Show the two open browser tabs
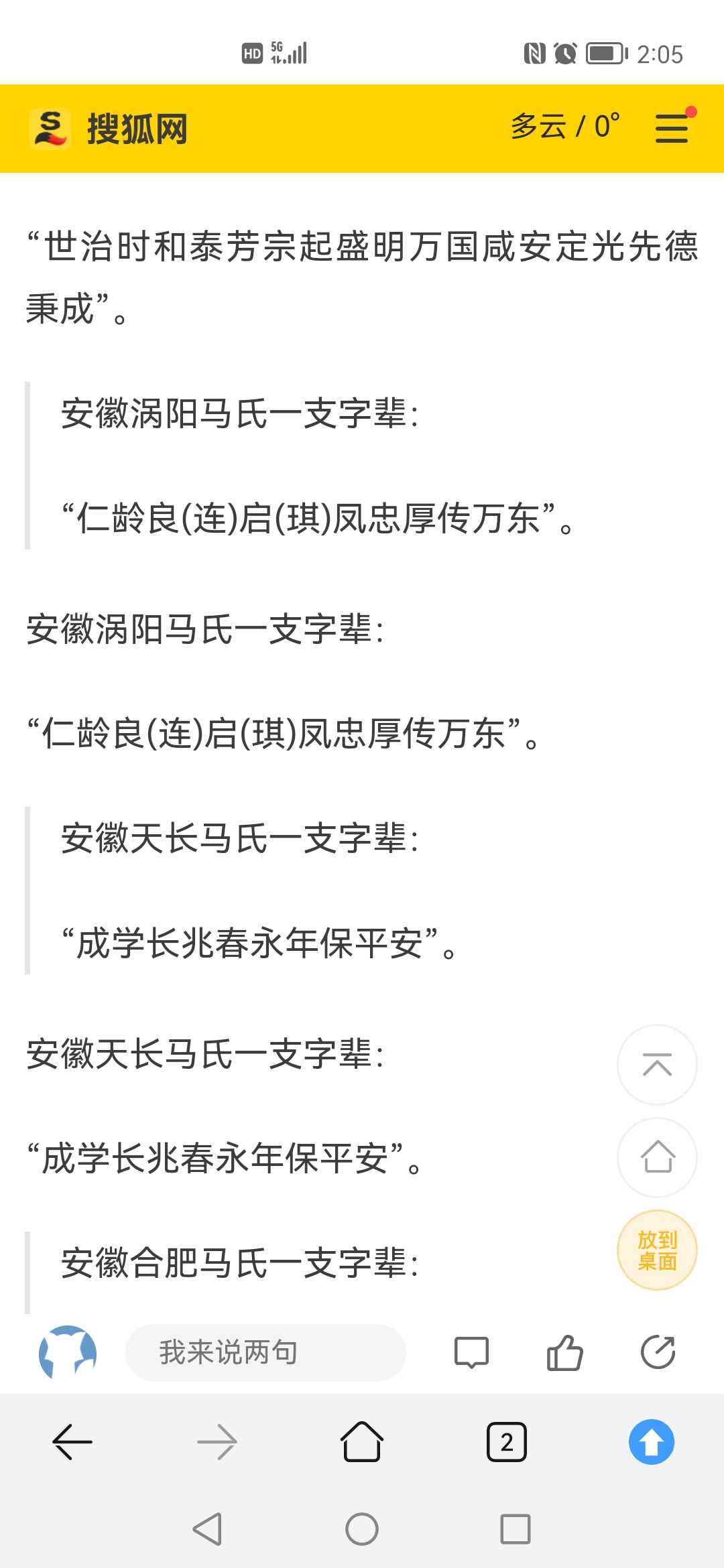The width and height of the screenshot is (724, 1568). 507,1441
